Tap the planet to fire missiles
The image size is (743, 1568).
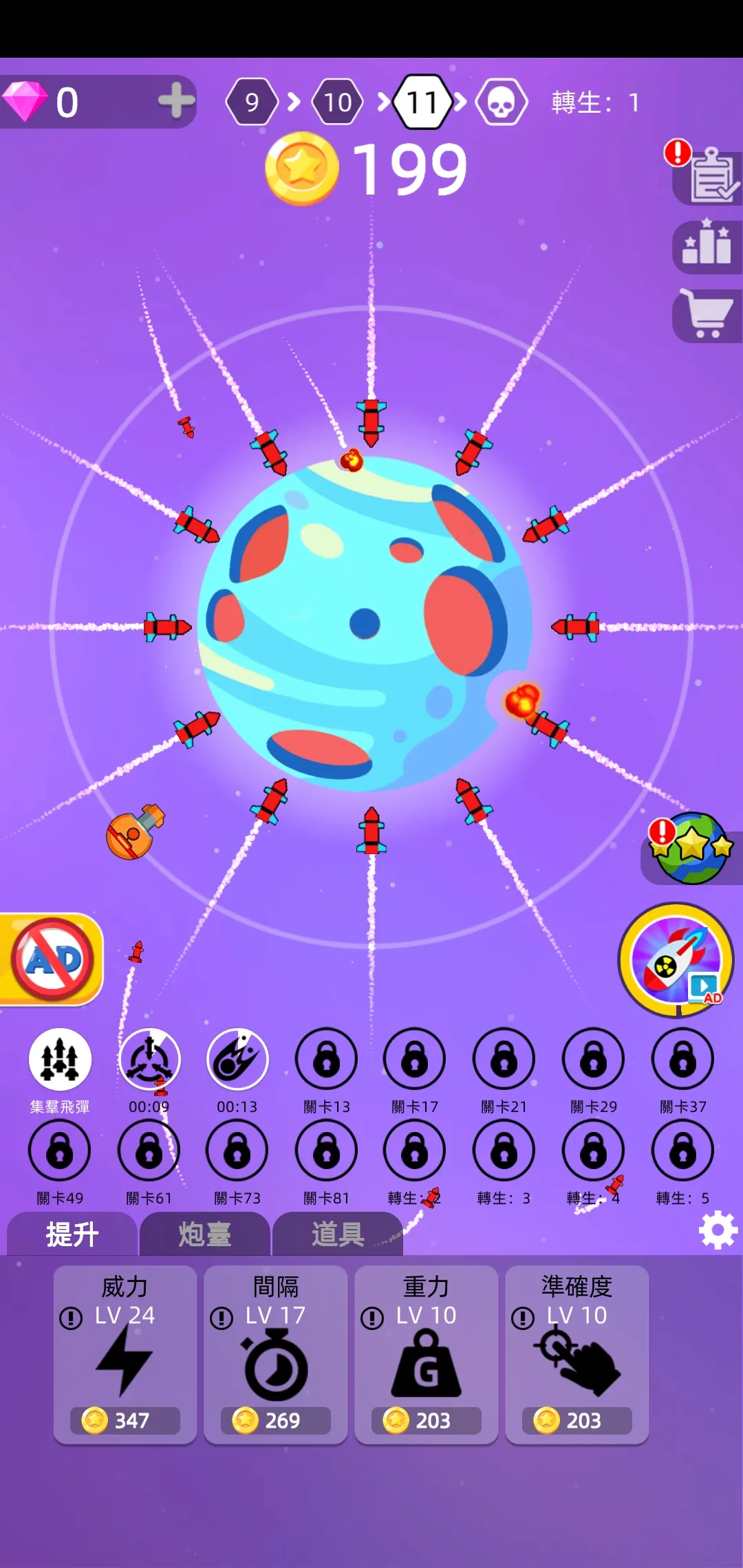(365, 622)
